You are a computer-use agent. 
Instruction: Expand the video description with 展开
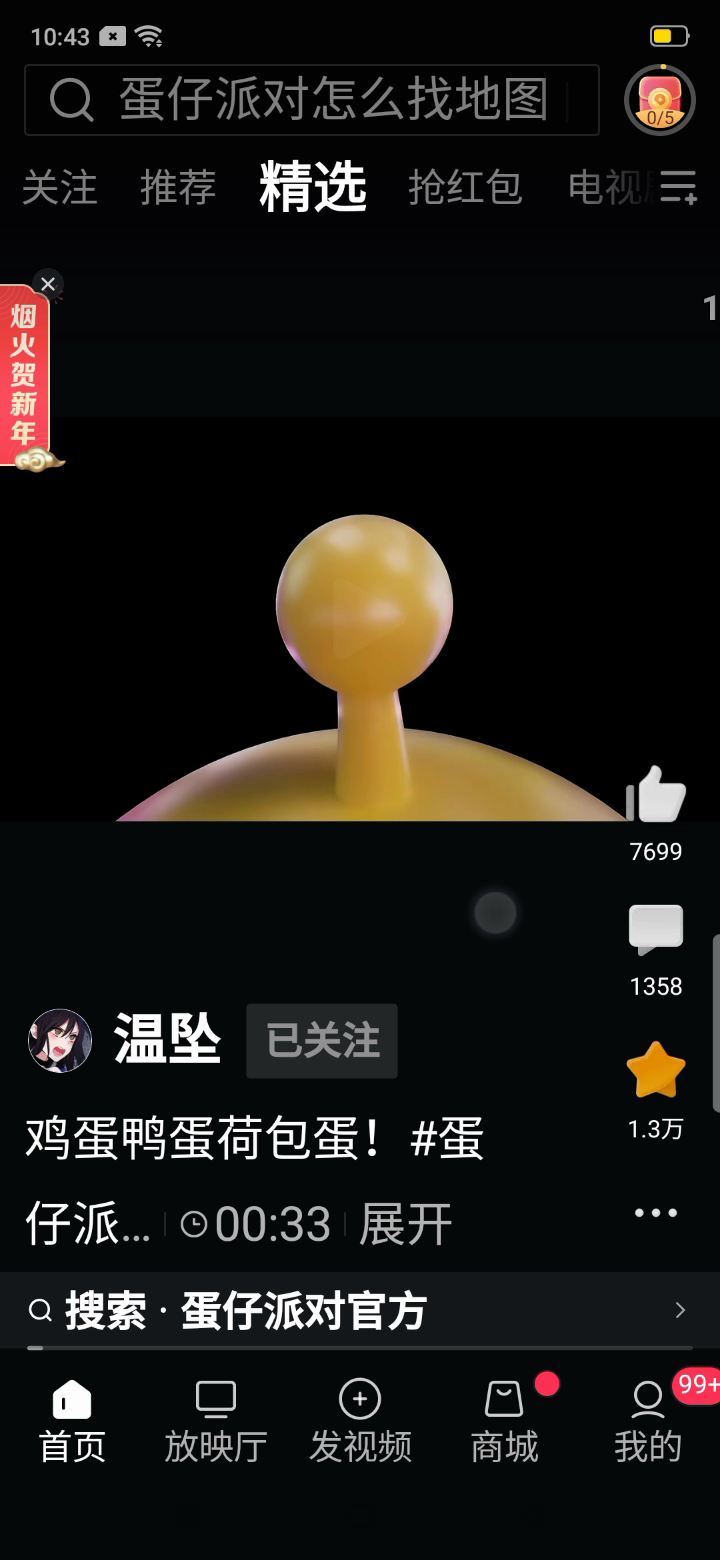tap(405, 1224)
